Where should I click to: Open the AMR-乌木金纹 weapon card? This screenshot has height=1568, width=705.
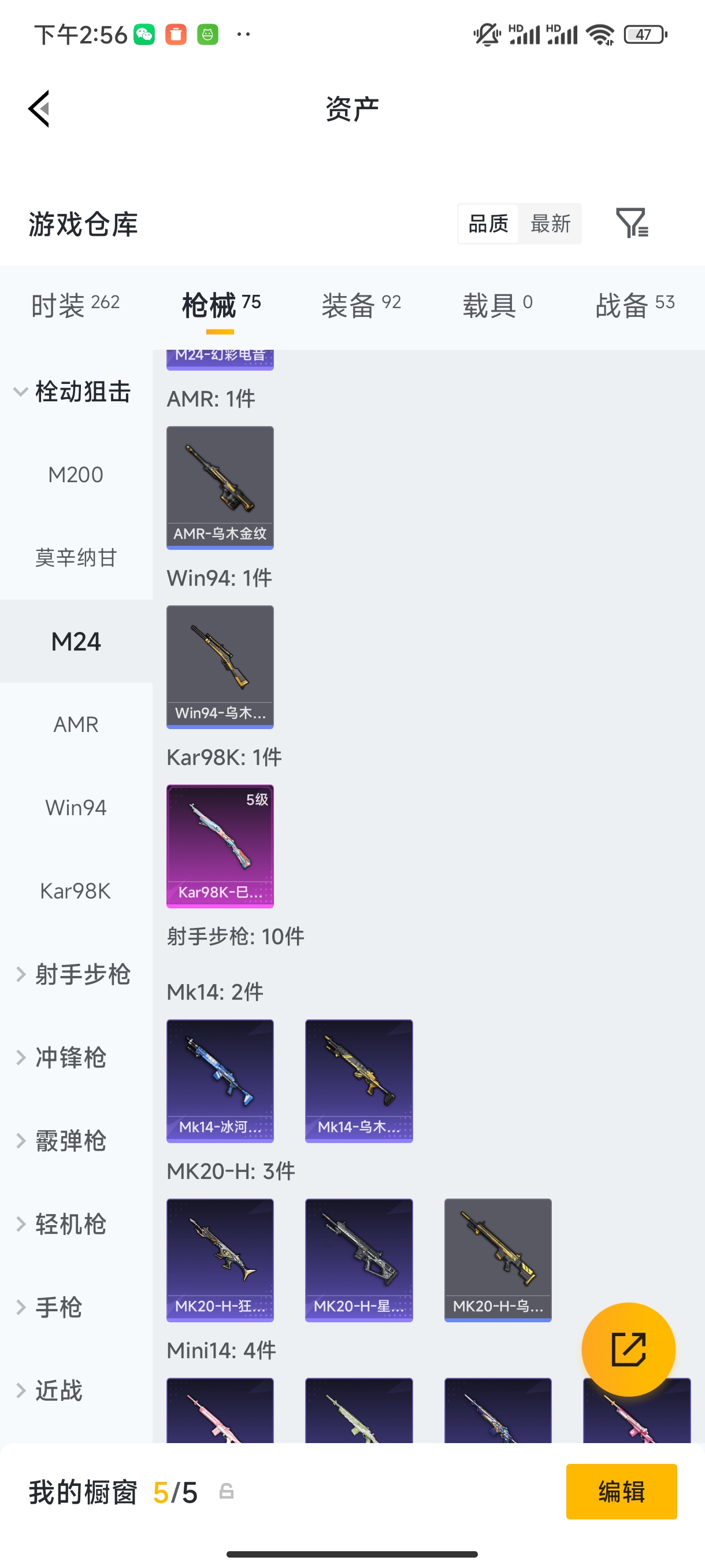click(x=220, y=487)
